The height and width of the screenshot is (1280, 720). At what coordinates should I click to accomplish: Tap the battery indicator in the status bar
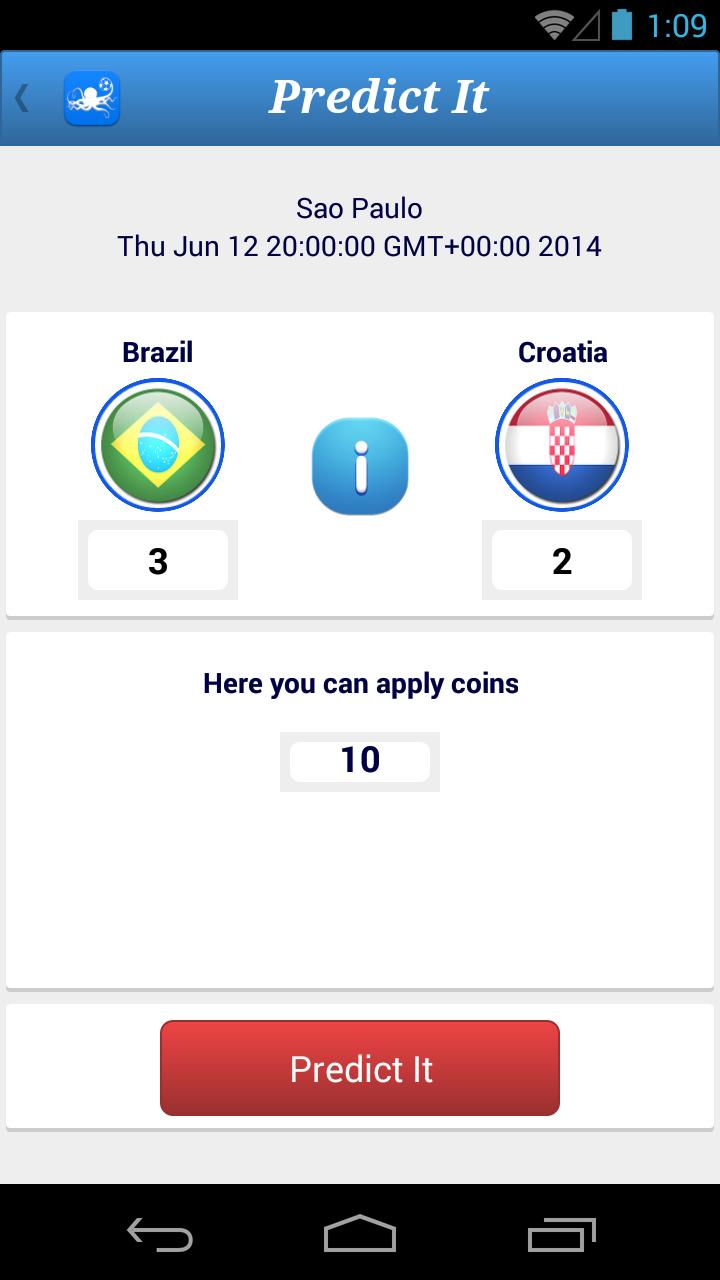[x=623, y=24]
